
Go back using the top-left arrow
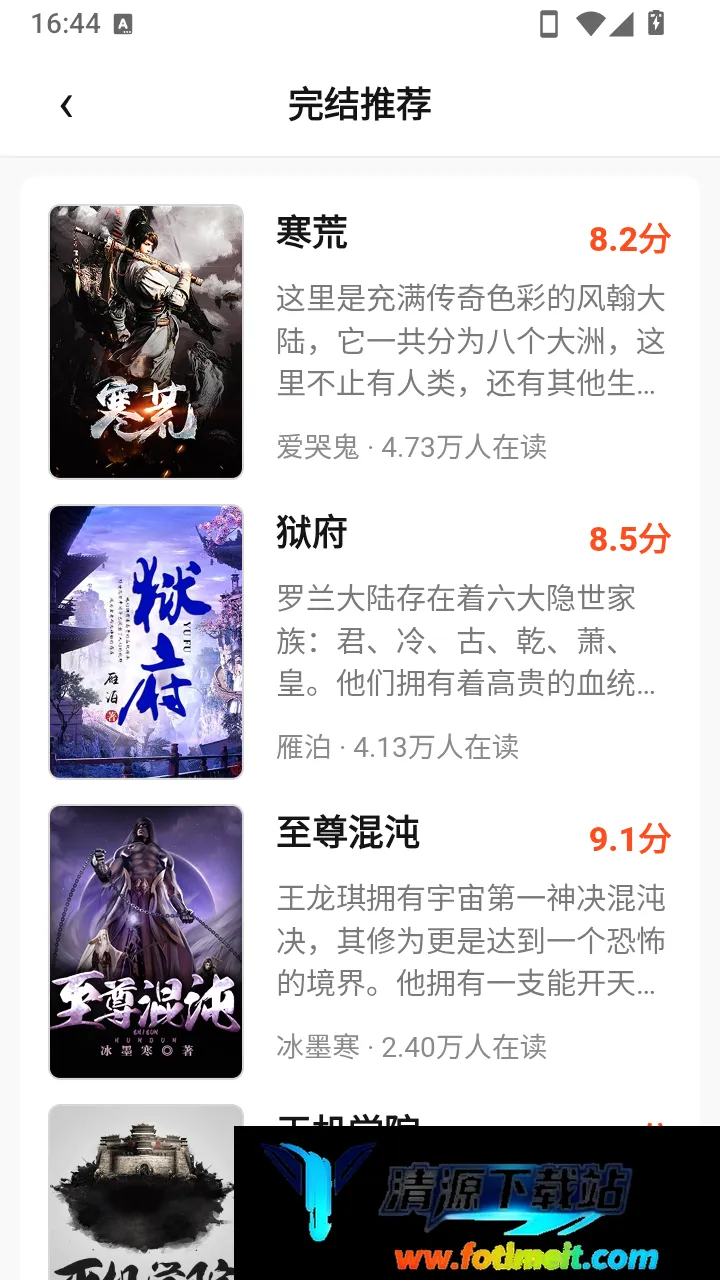(x=66, y=105)
